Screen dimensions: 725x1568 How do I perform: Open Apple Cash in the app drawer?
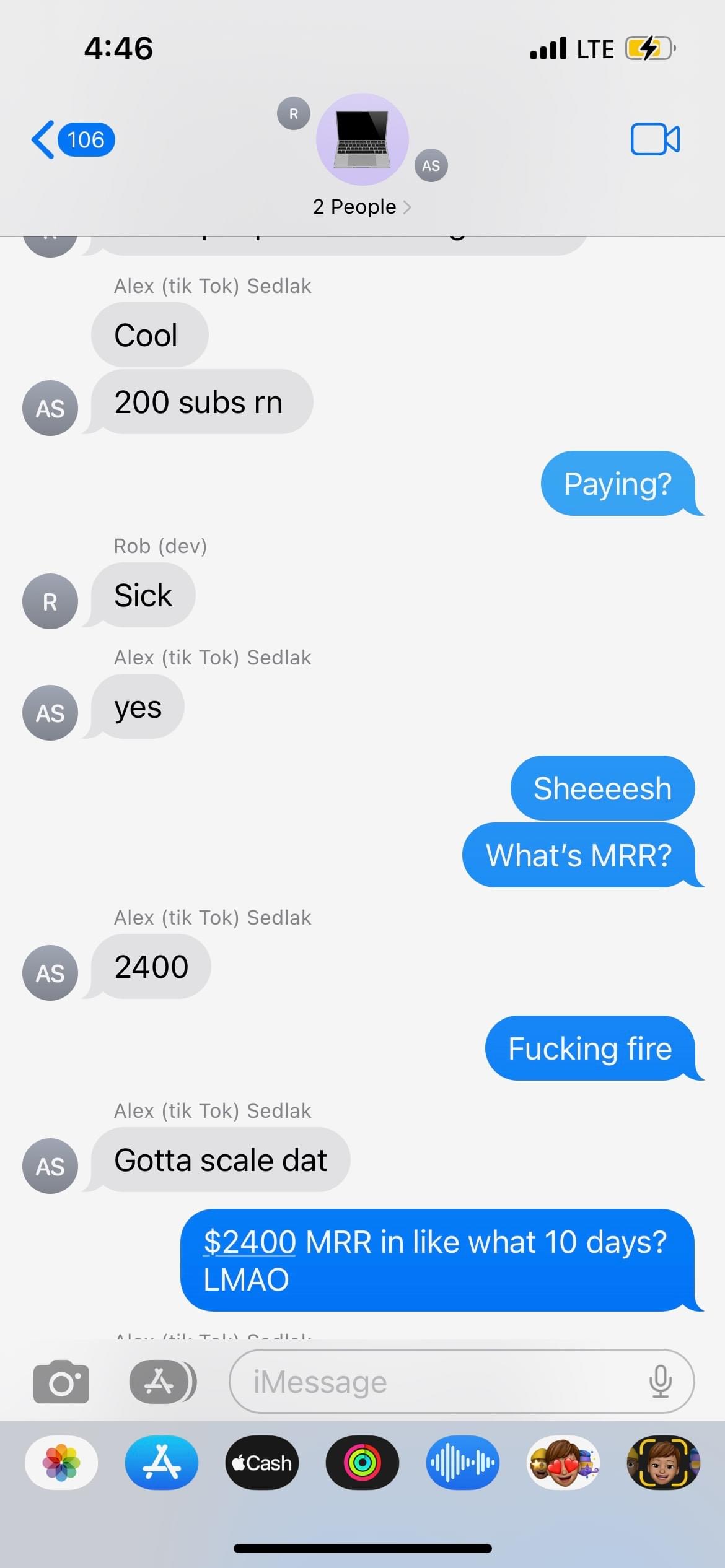click(262, 1463)
